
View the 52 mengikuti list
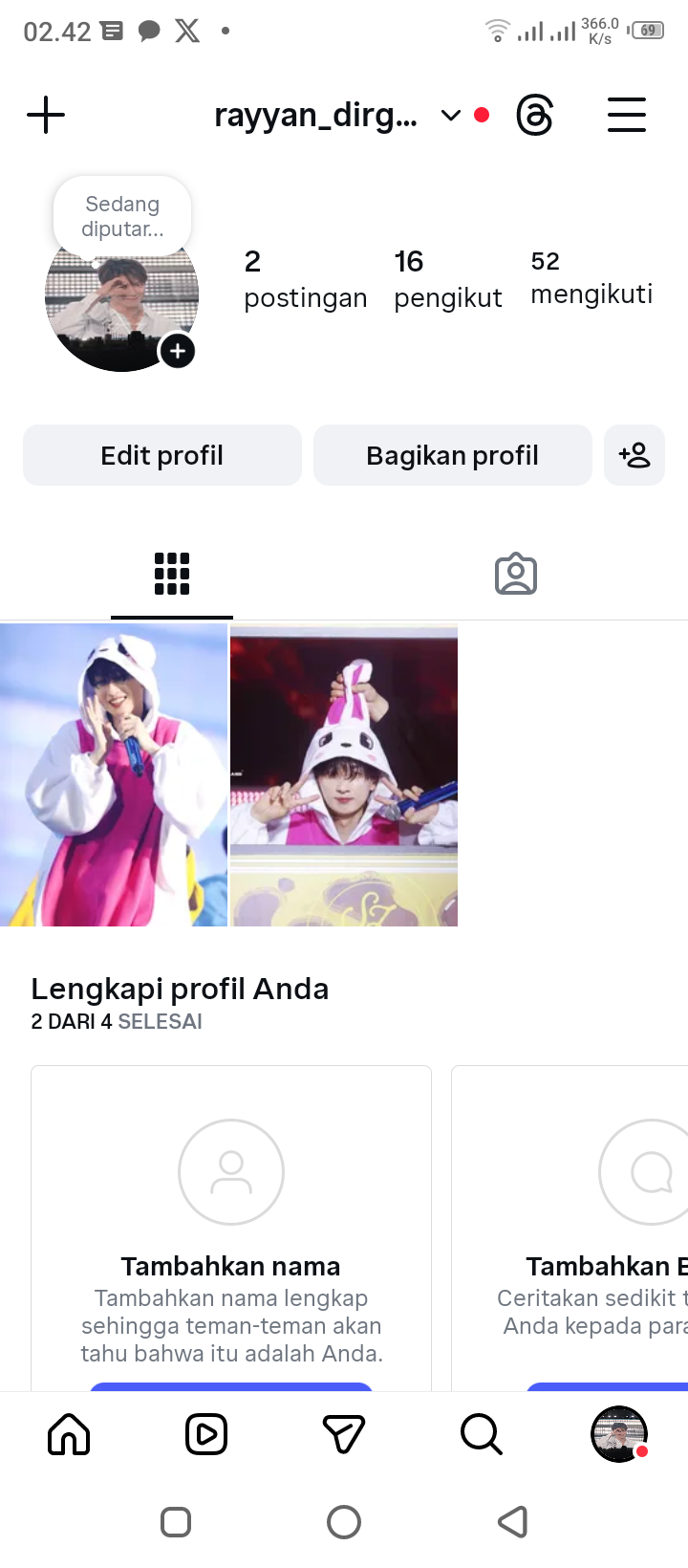click(x=591, y=279)
